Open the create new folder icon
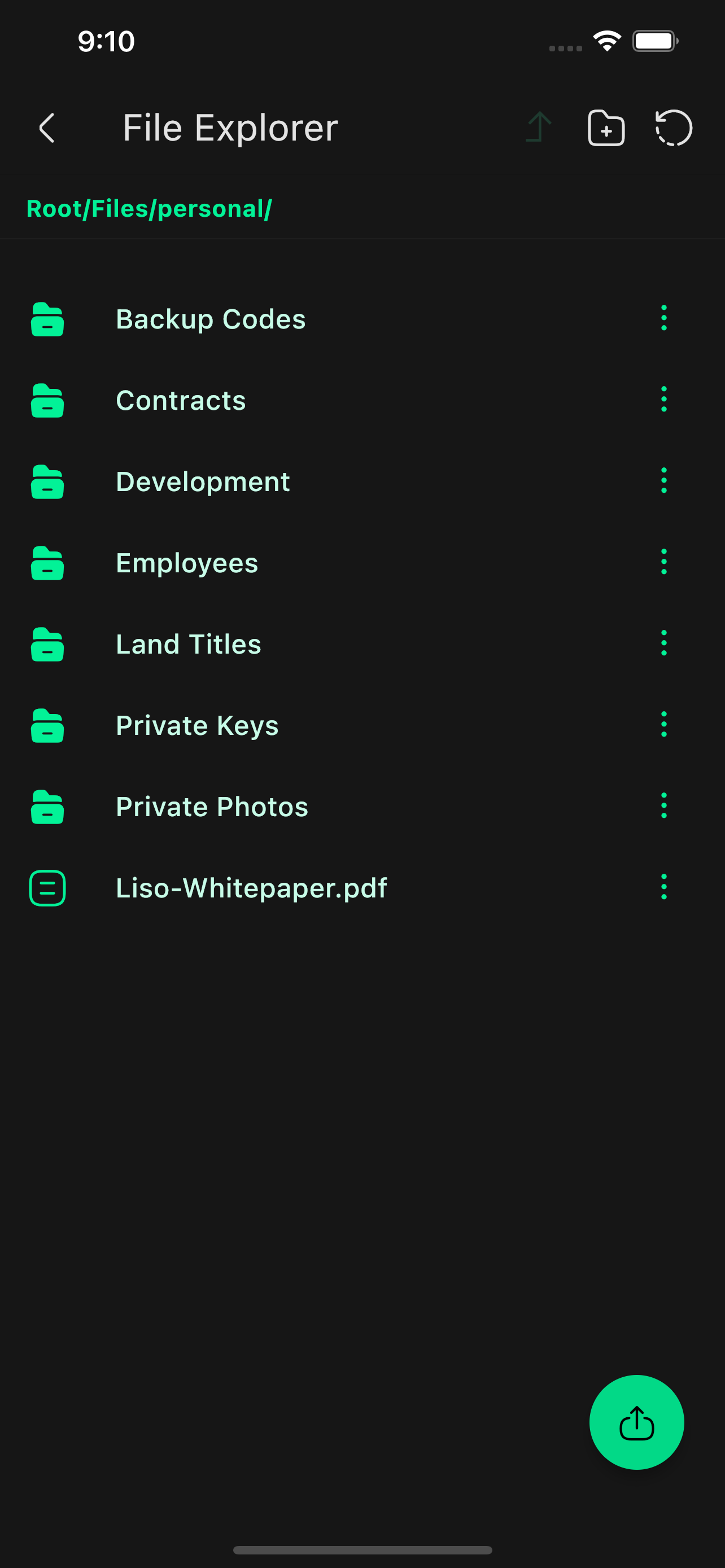 point(606,128)
